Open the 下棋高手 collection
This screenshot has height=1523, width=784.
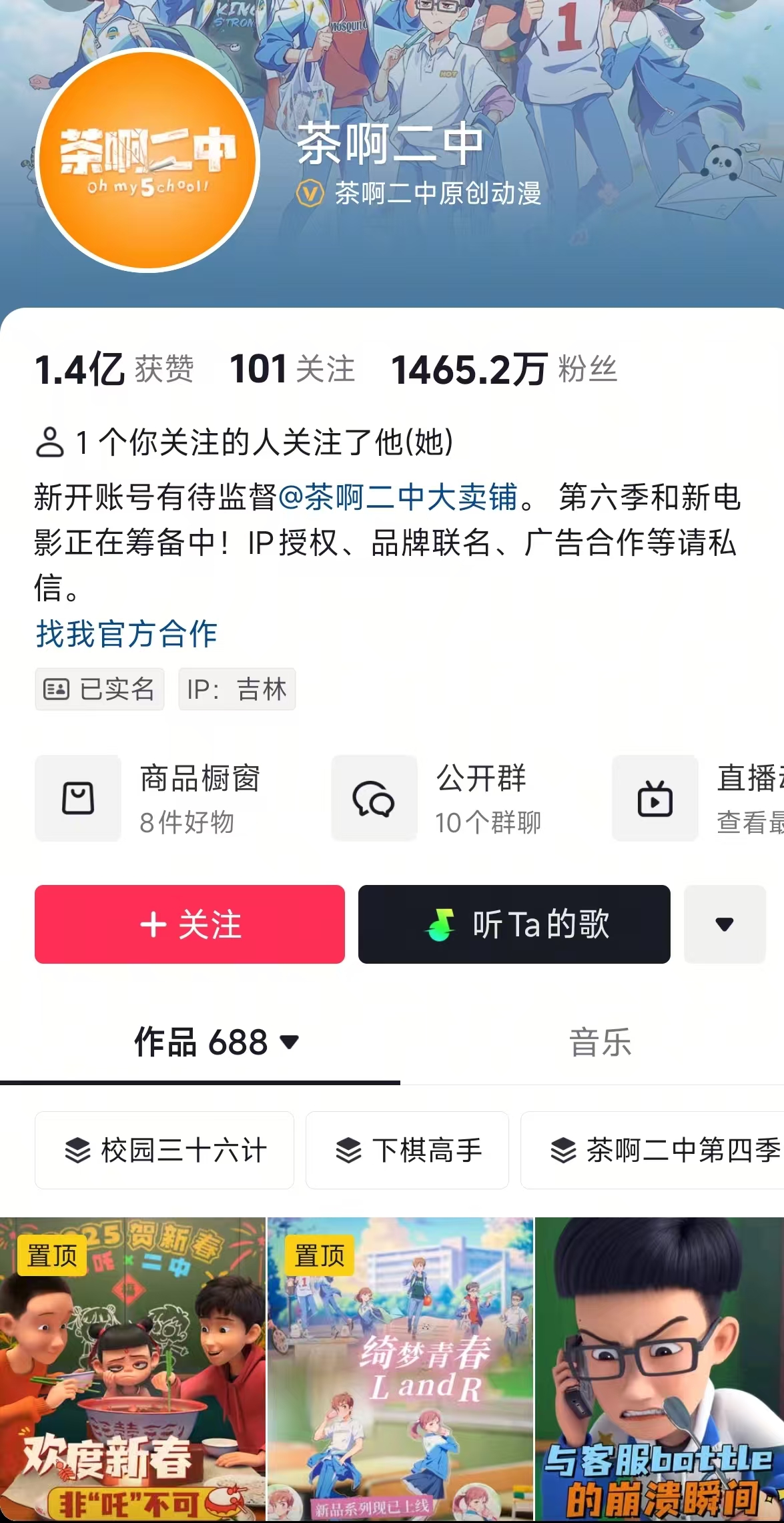(x=407, y=1150)
